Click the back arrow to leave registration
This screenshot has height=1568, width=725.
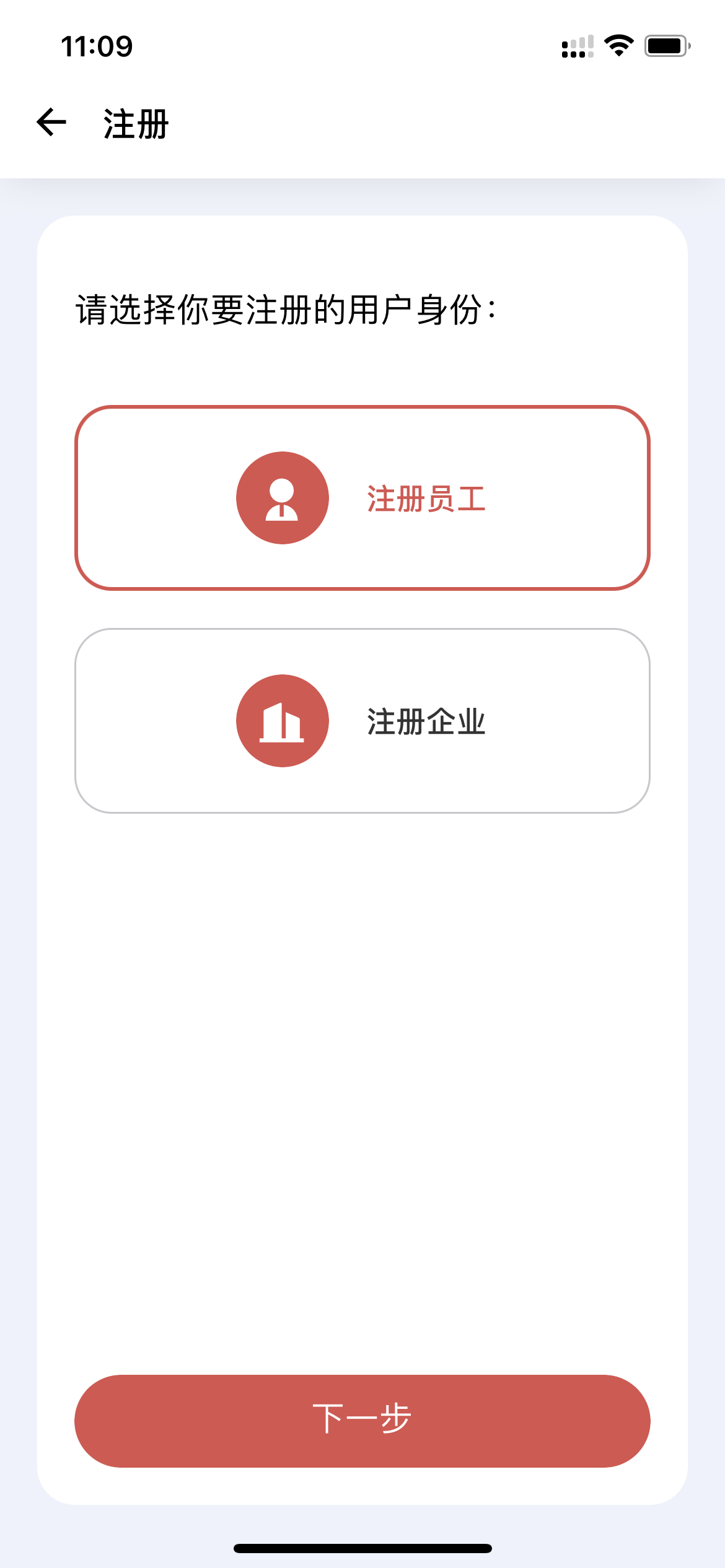tap(51, 122)
